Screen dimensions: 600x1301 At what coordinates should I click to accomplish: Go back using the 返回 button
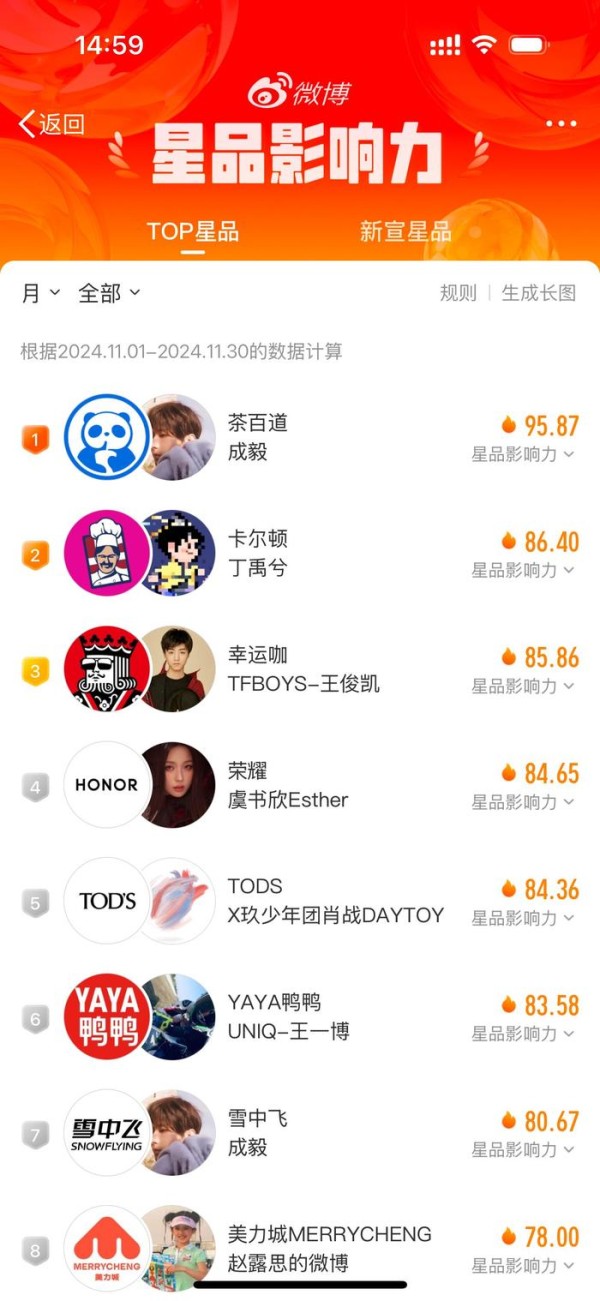pos(52,124)
